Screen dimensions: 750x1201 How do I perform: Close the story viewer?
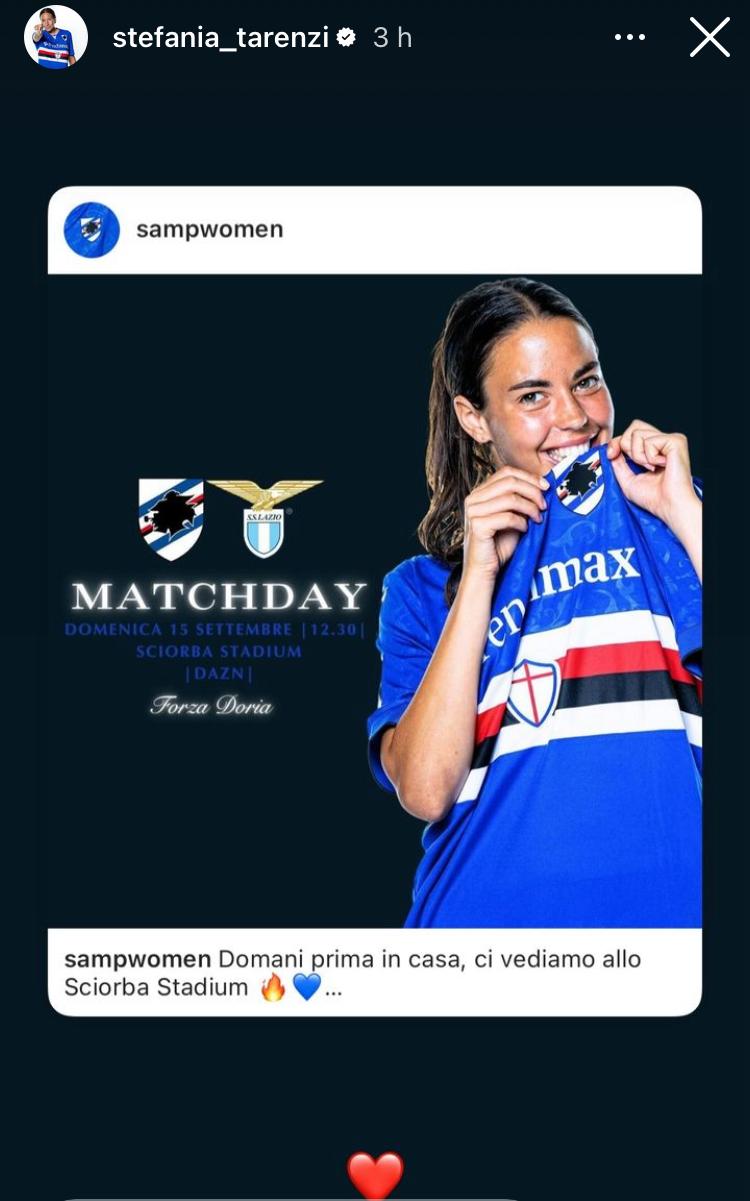pos(709,38)
